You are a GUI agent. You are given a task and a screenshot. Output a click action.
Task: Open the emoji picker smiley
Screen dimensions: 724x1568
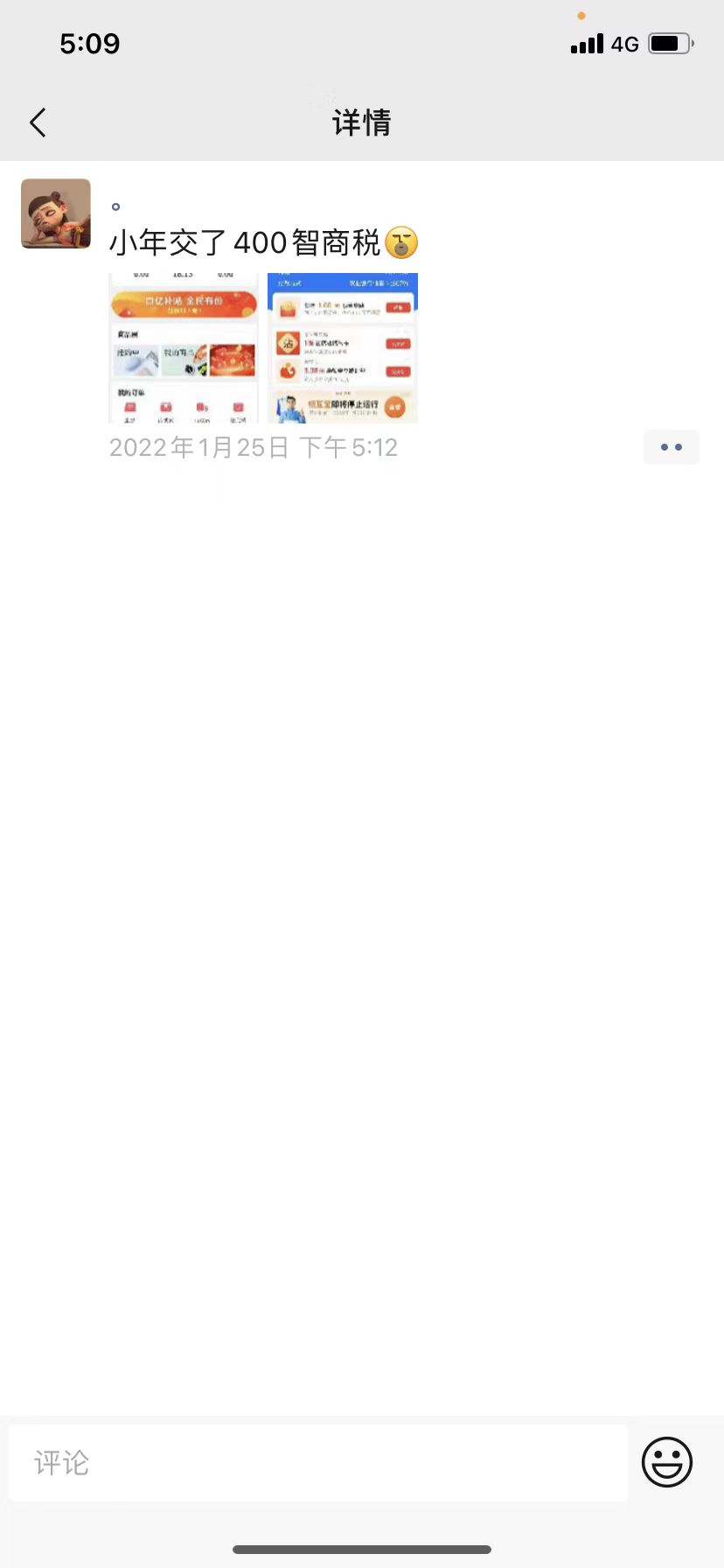pos(667,1462)
